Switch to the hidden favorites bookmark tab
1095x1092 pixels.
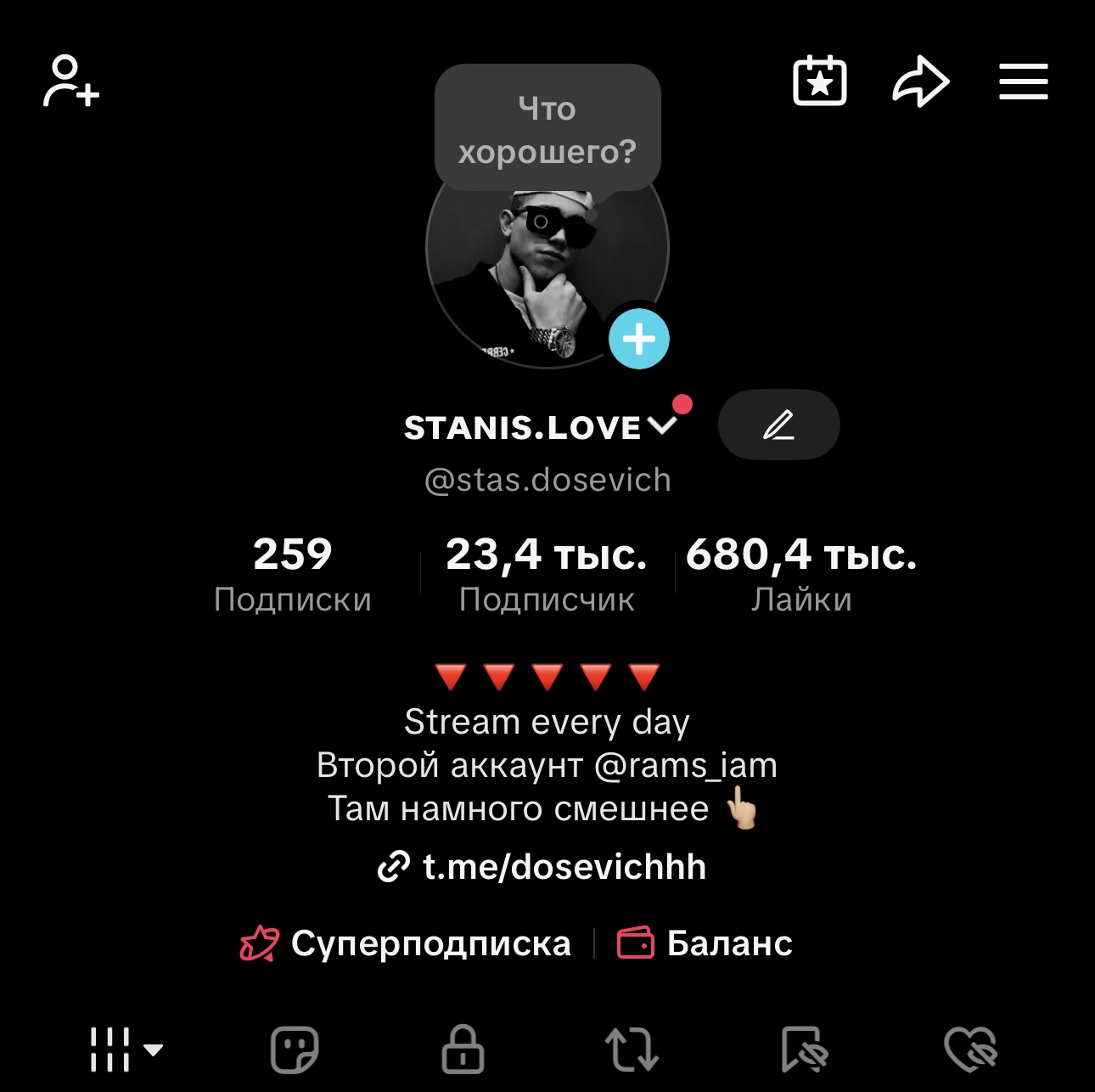803,1050
